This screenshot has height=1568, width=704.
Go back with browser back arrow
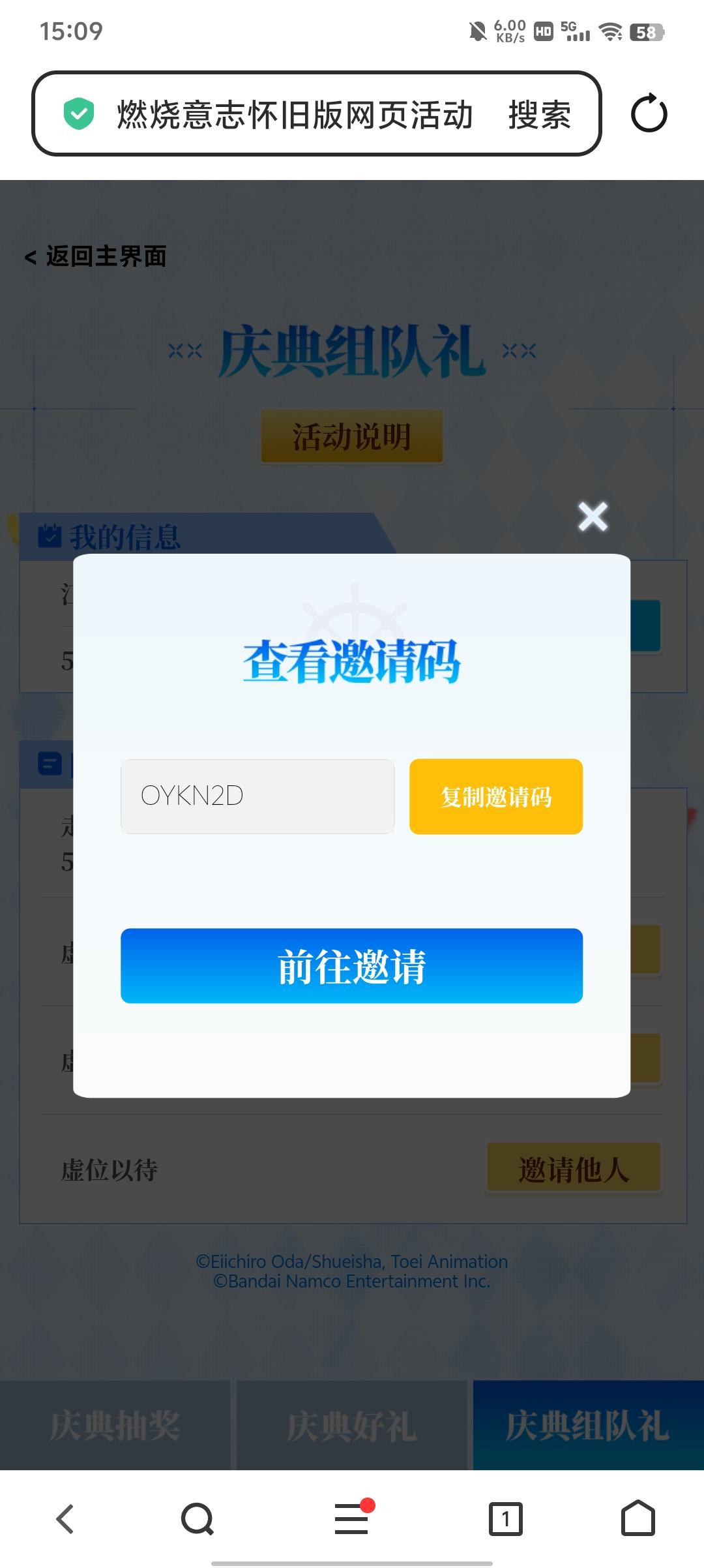pyautogui.click(x=65, y=1519)
